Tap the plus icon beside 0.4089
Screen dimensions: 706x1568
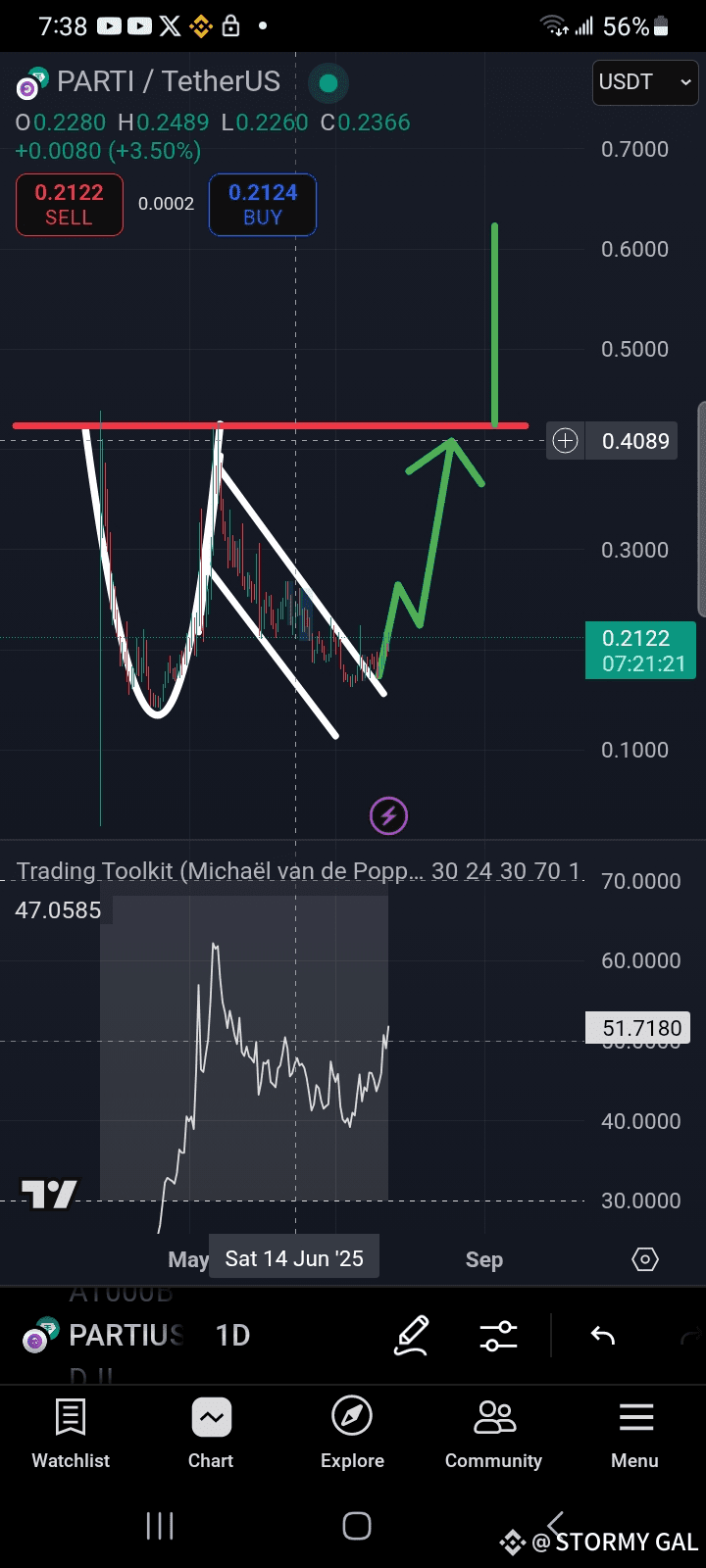(566, 441)
